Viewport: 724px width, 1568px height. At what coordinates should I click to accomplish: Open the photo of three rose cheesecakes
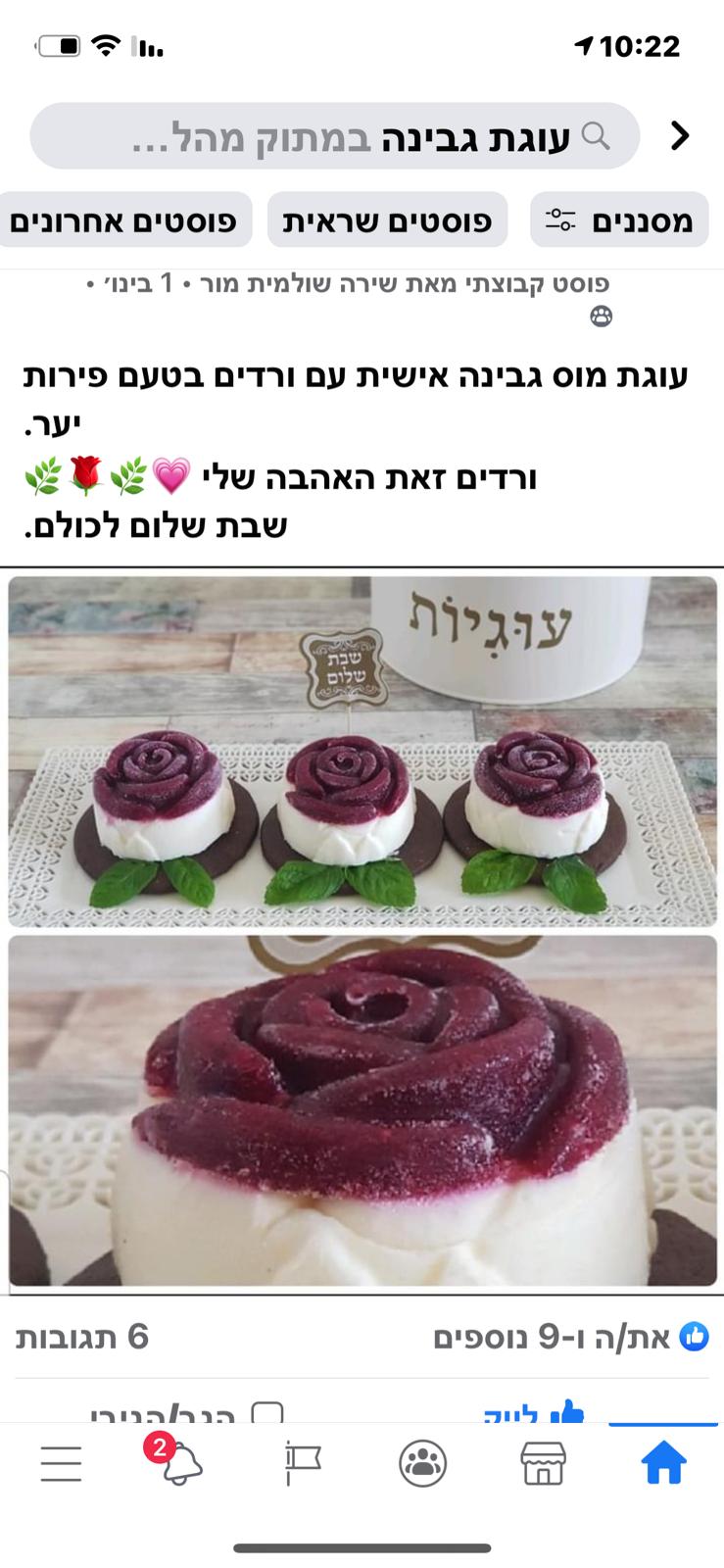[x=362, y=751]
